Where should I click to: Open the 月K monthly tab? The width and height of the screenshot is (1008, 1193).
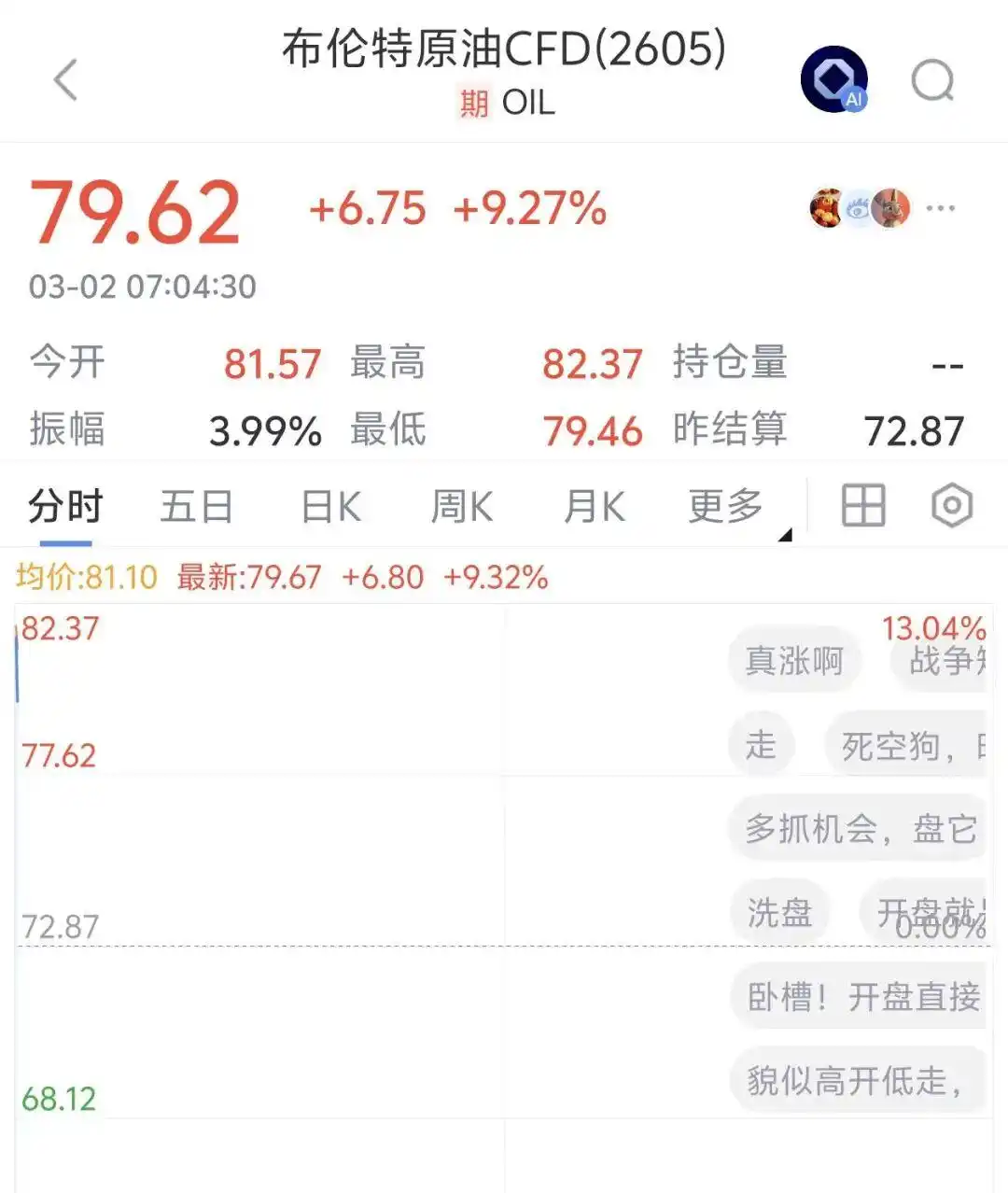[593, 506]
